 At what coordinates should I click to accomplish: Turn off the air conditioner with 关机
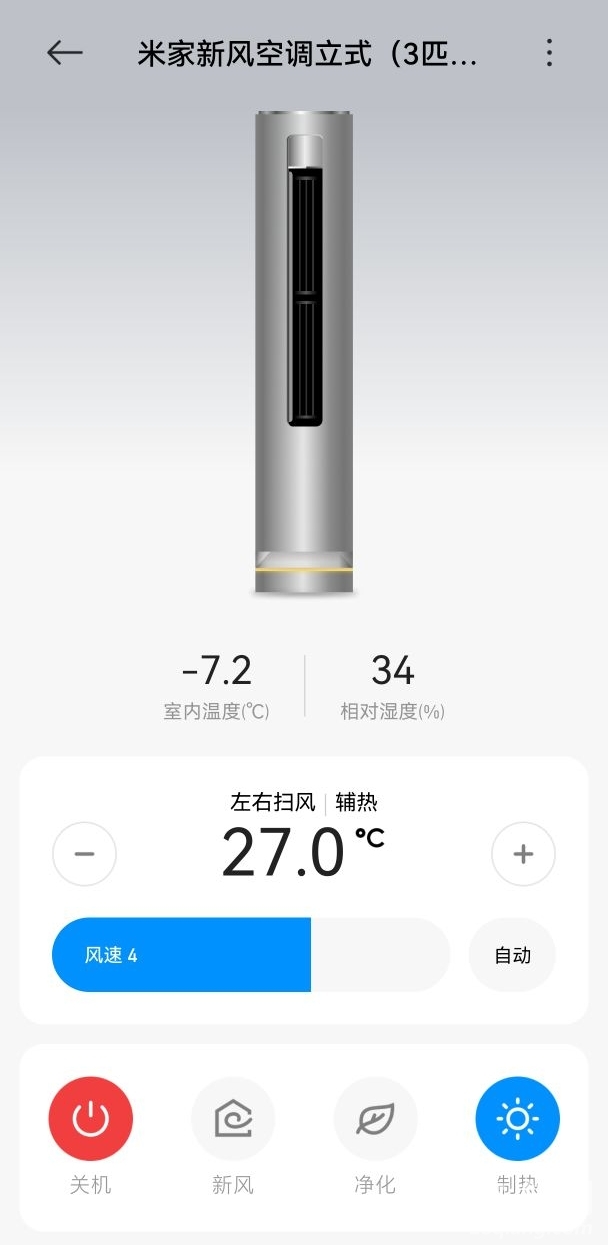coord(90,1119)
